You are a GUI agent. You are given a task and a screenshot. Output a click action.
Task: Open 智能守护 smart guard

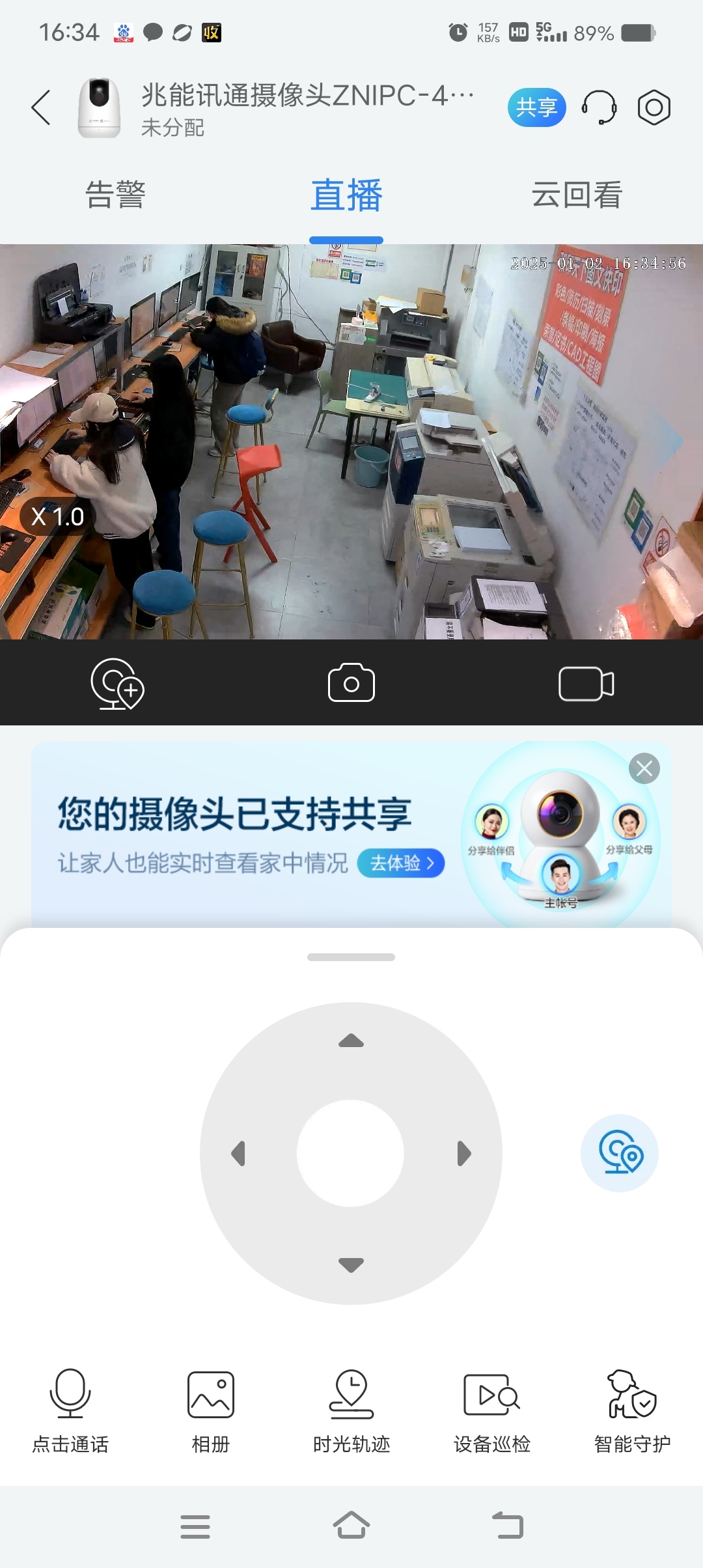pos(632,1410)
